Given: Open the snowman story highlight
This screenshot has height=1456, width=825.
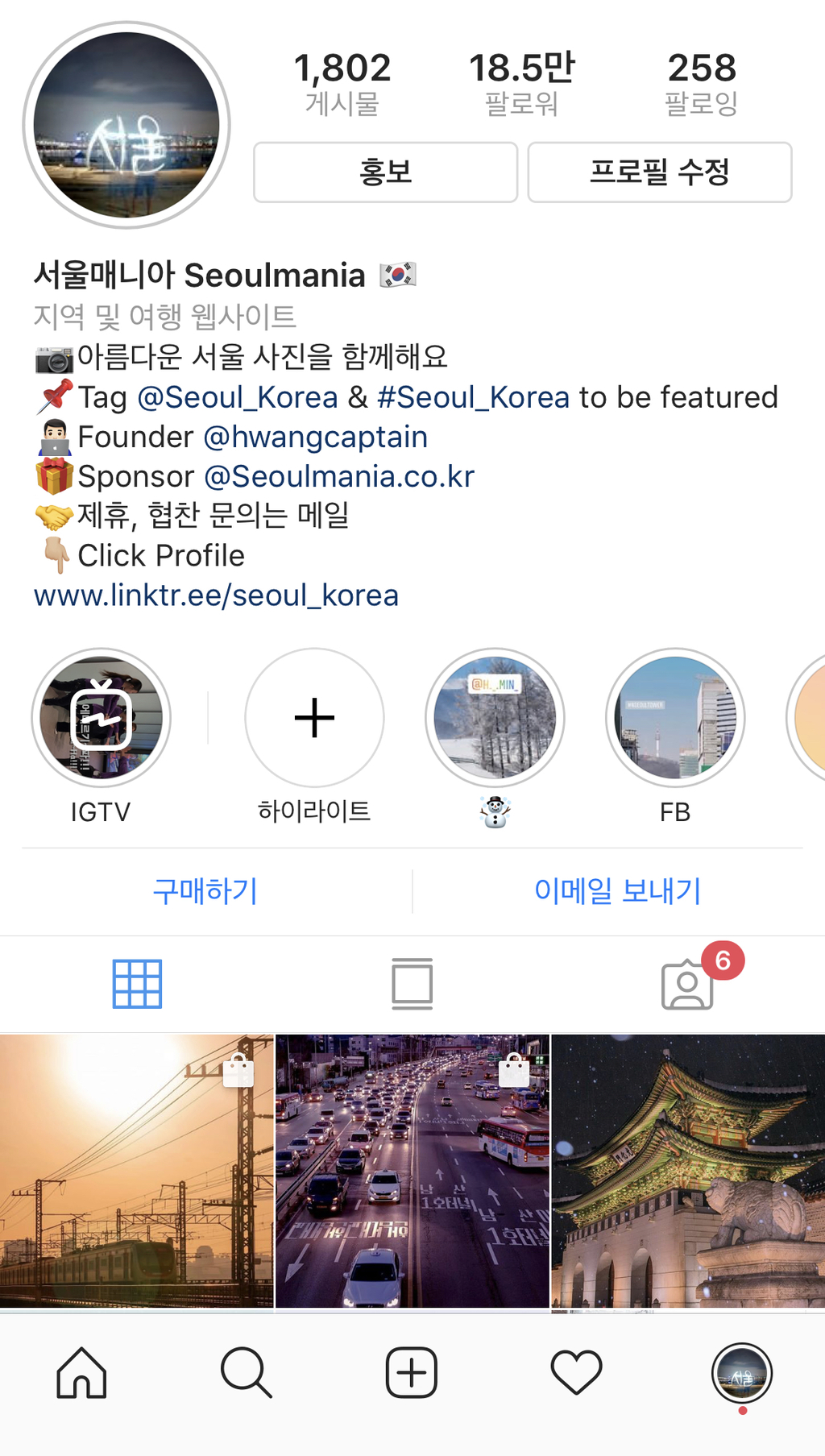Looking at the screenshot, I should (x=495, y=718).
